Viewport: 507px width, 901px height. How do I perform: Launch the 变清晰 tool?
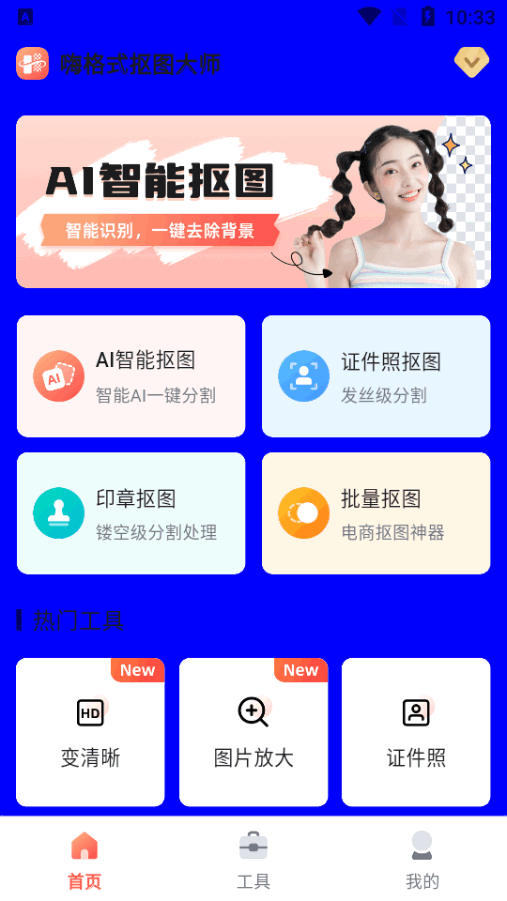90,732
